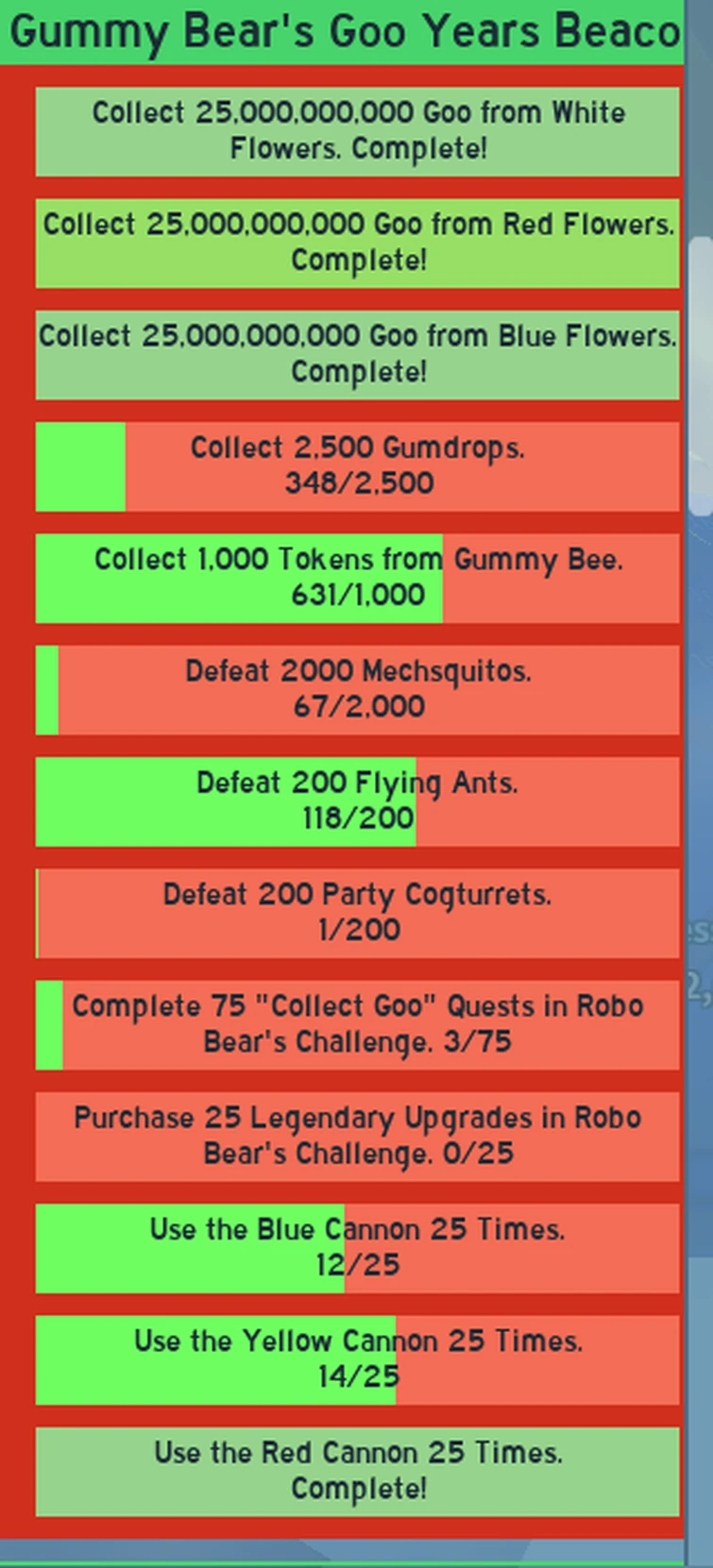Image resolution: width=713 pixels, height=1568 pixels.
Task: Click the 14/25 Yellow Cannon counter
Action: coord(357,1376)
